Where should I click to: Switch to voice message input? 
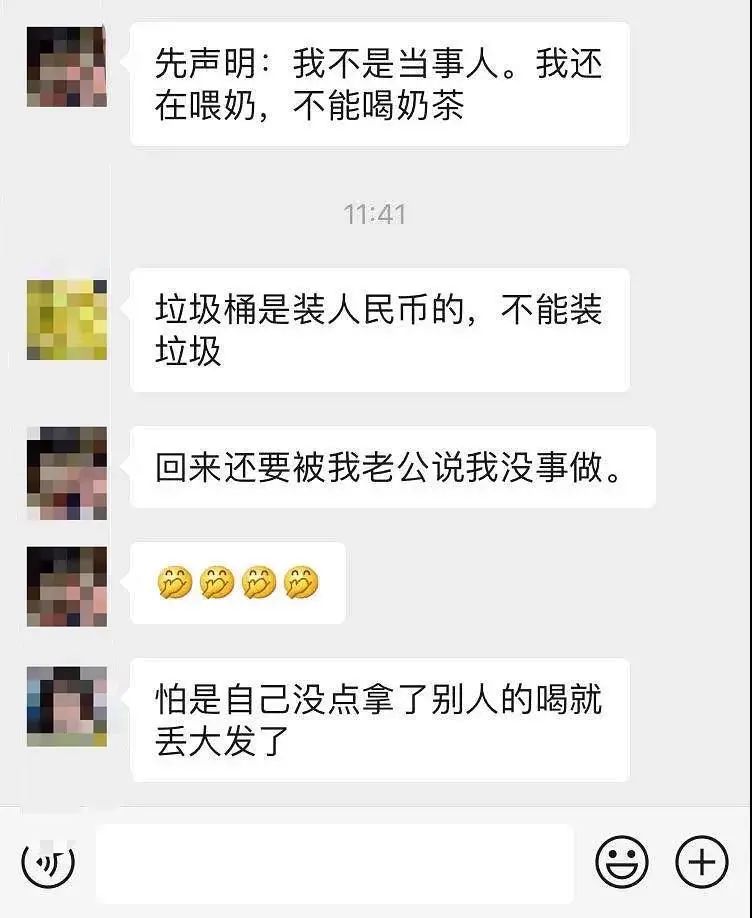[x=48, y=861]
